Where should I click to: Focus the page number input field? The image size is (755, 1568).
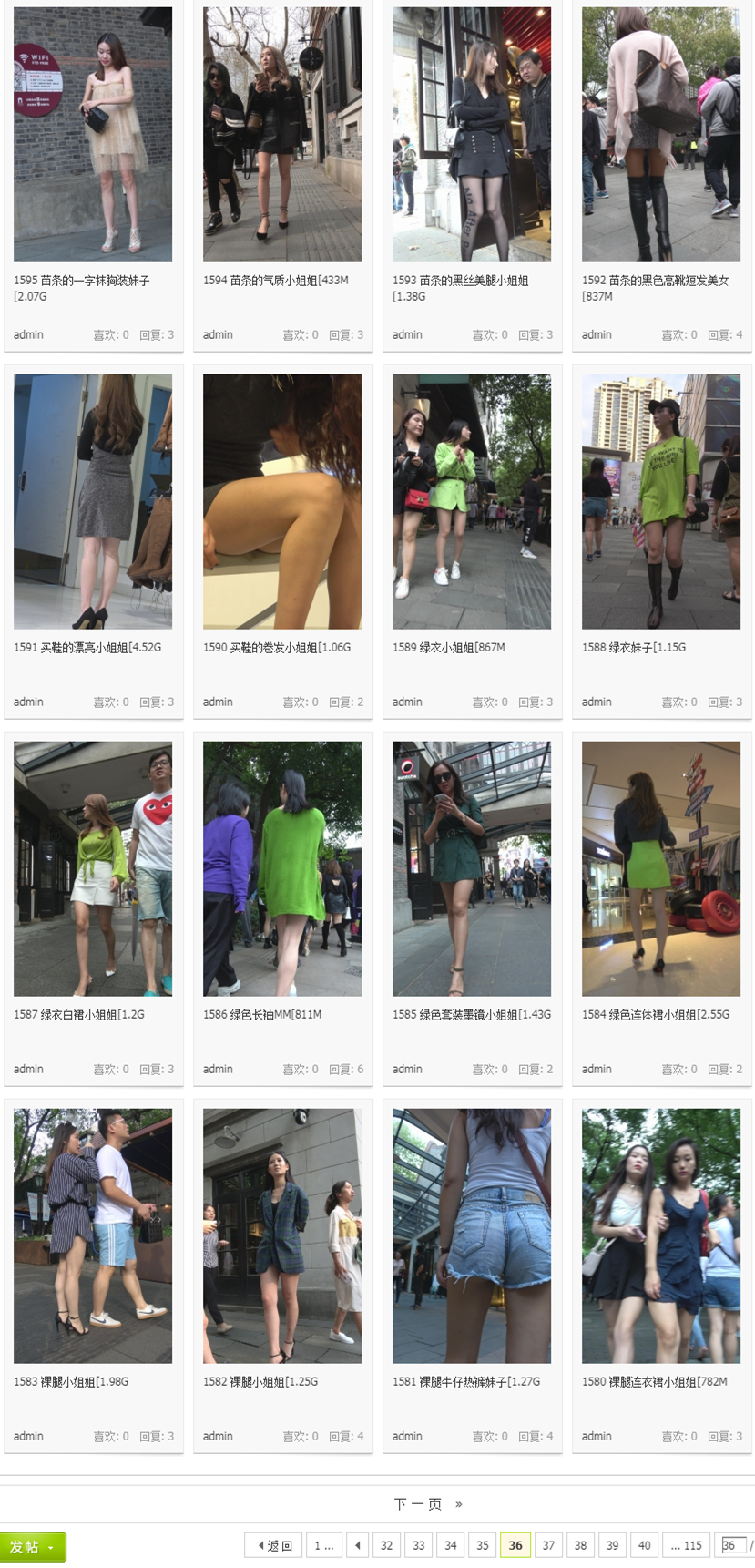(732, 1545)
